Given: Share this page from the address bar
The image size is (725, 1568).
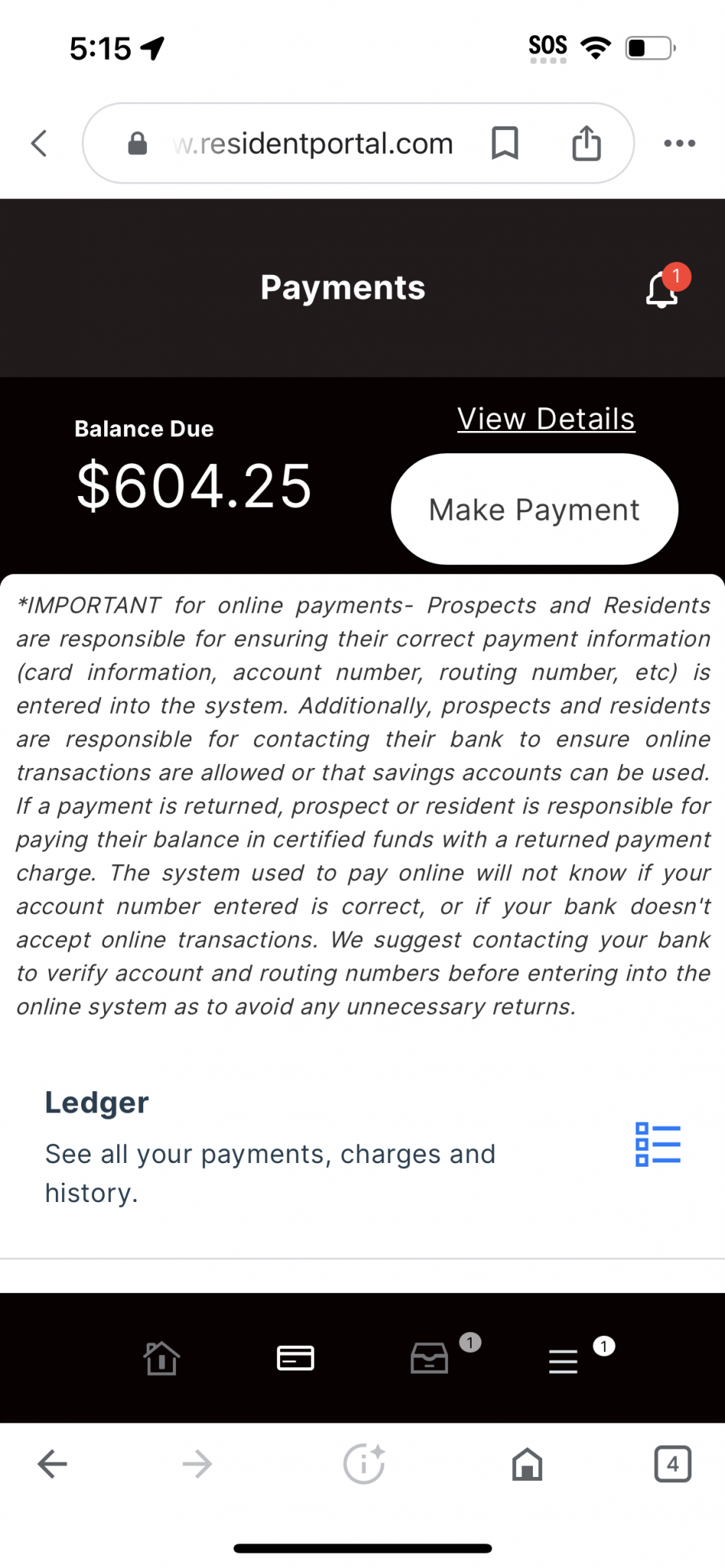Looking at the screenshot, I should click(586, 142).
